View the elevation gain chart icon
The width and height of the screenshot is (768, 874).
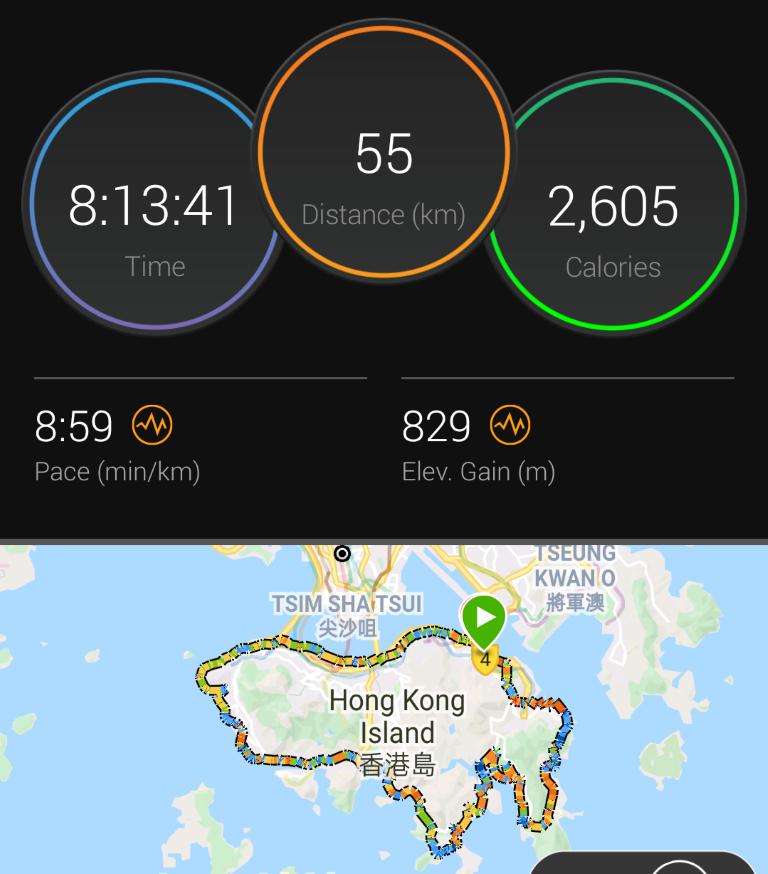click(x=510, y=427)
